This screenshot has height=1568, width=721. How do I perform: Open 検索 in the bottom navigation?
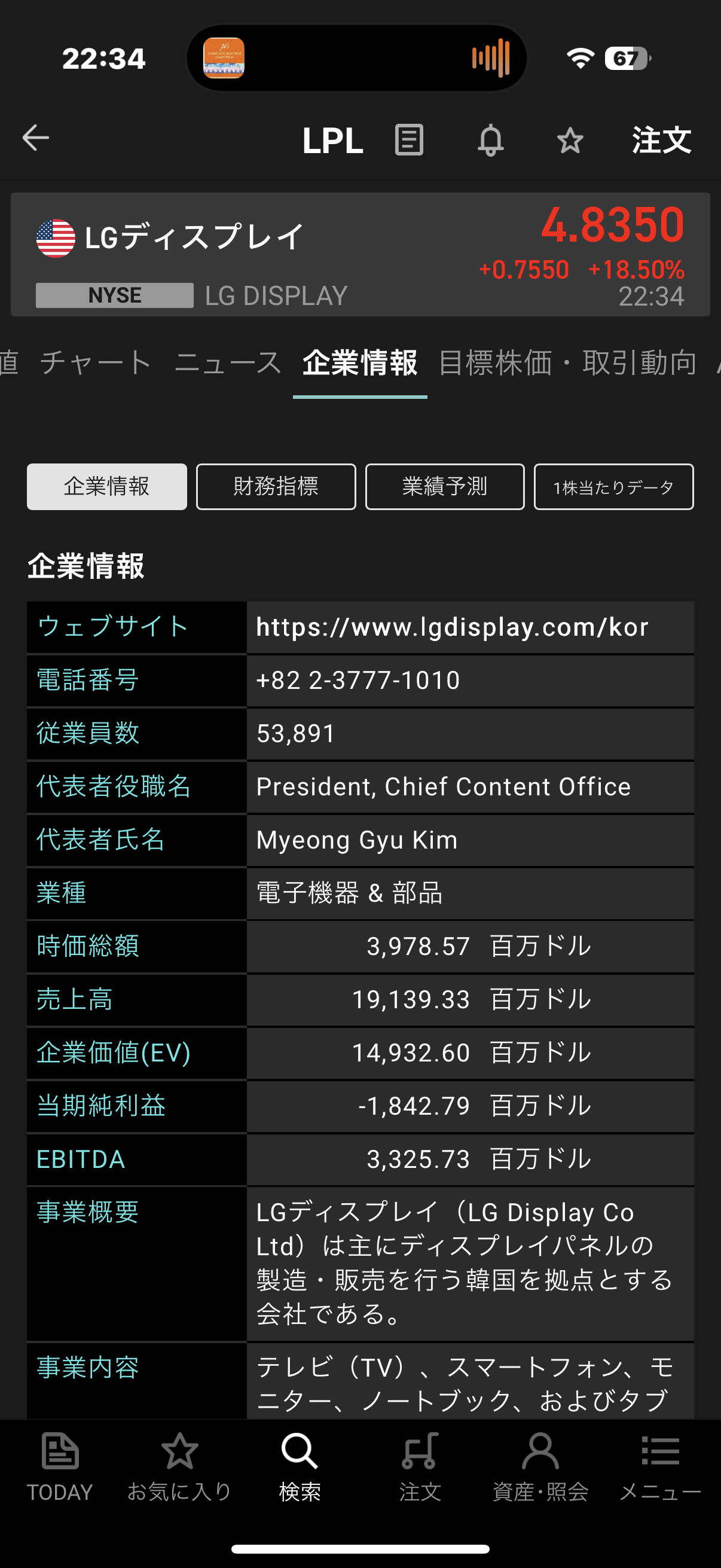300,1467
